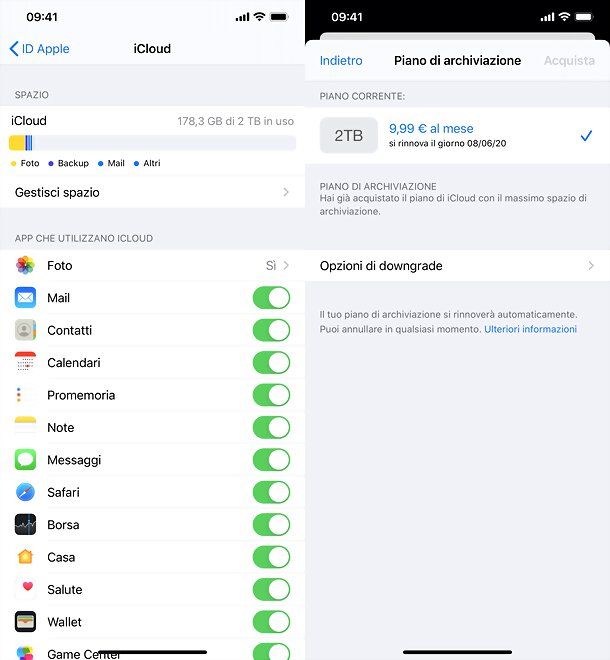The image size is (610, 660).
Task: Turn off Mail iCloud sync
Action: [x=271, y=298]
